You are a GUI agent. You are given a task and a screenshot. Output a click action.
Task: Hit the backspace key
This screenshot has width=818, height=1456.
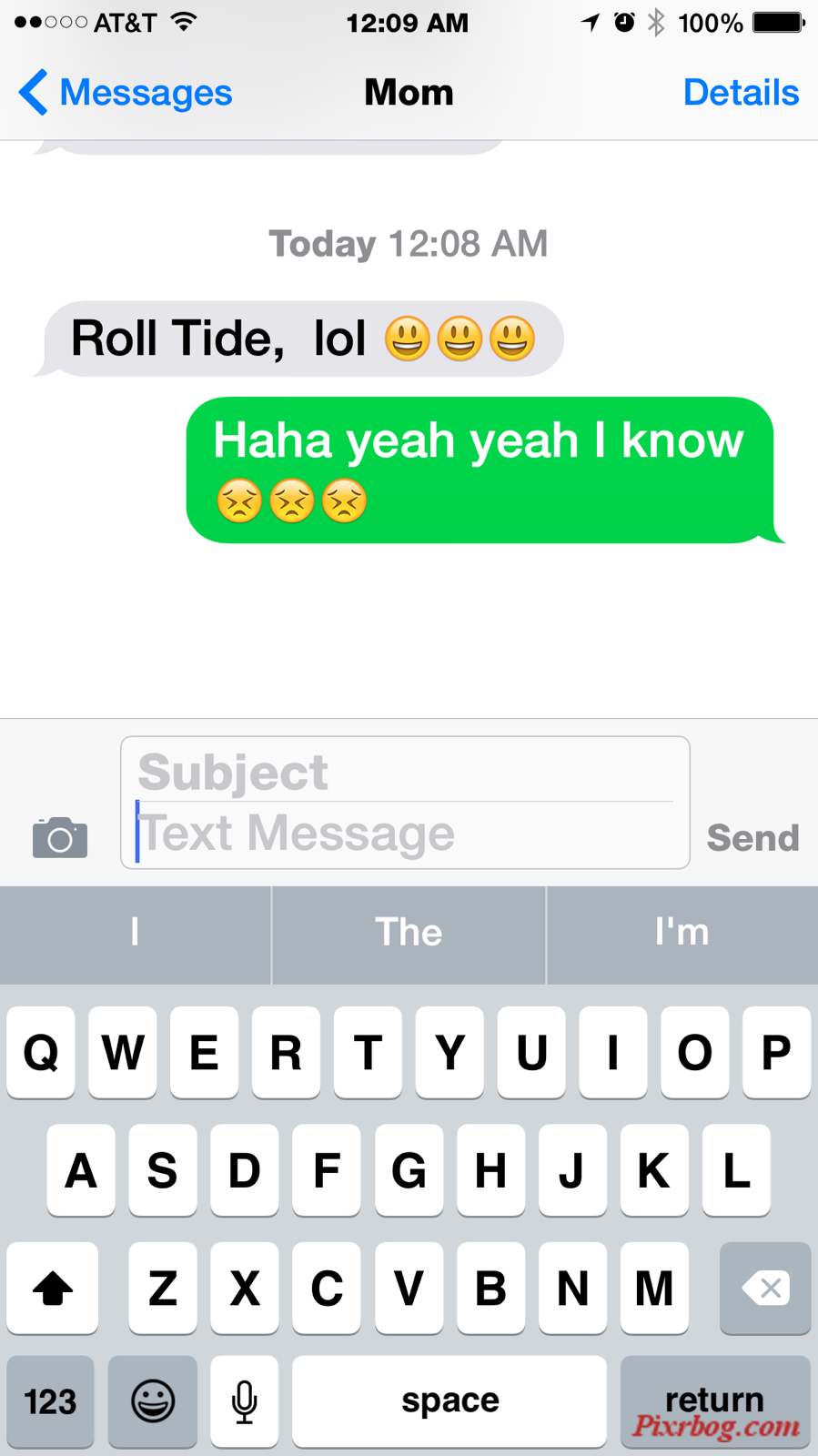(x=765, y=1288)
